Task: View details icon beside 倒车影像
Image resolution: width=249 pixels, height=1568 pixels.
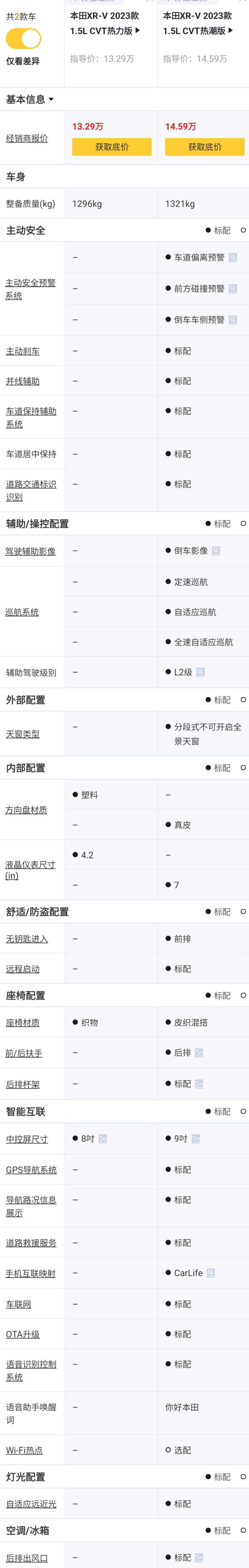Action: (x=216, y=551)
